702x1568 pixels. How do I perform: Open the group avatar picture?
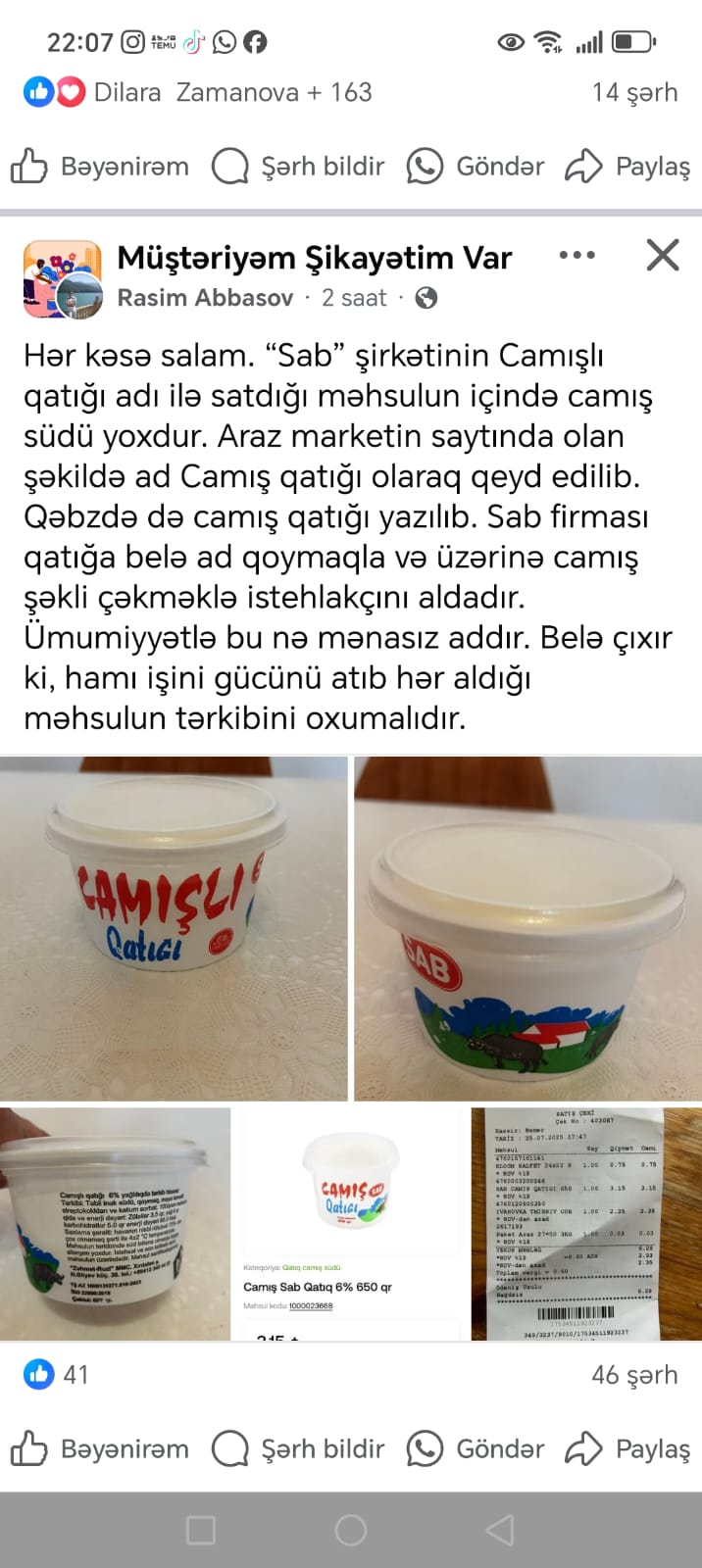click(x=62, y=279)
